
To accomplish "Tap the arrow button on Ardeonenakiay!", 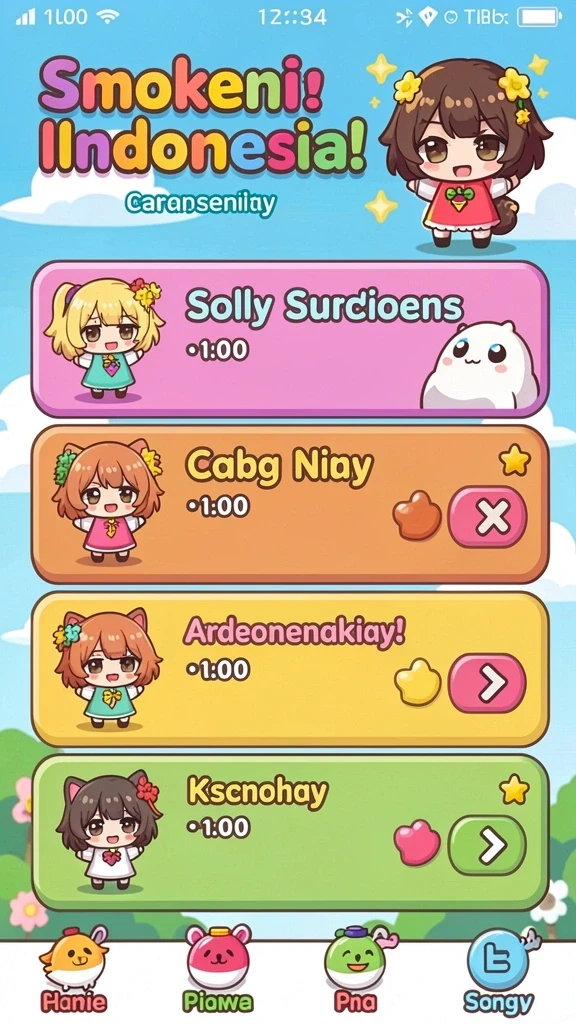I will pos(487,682).
